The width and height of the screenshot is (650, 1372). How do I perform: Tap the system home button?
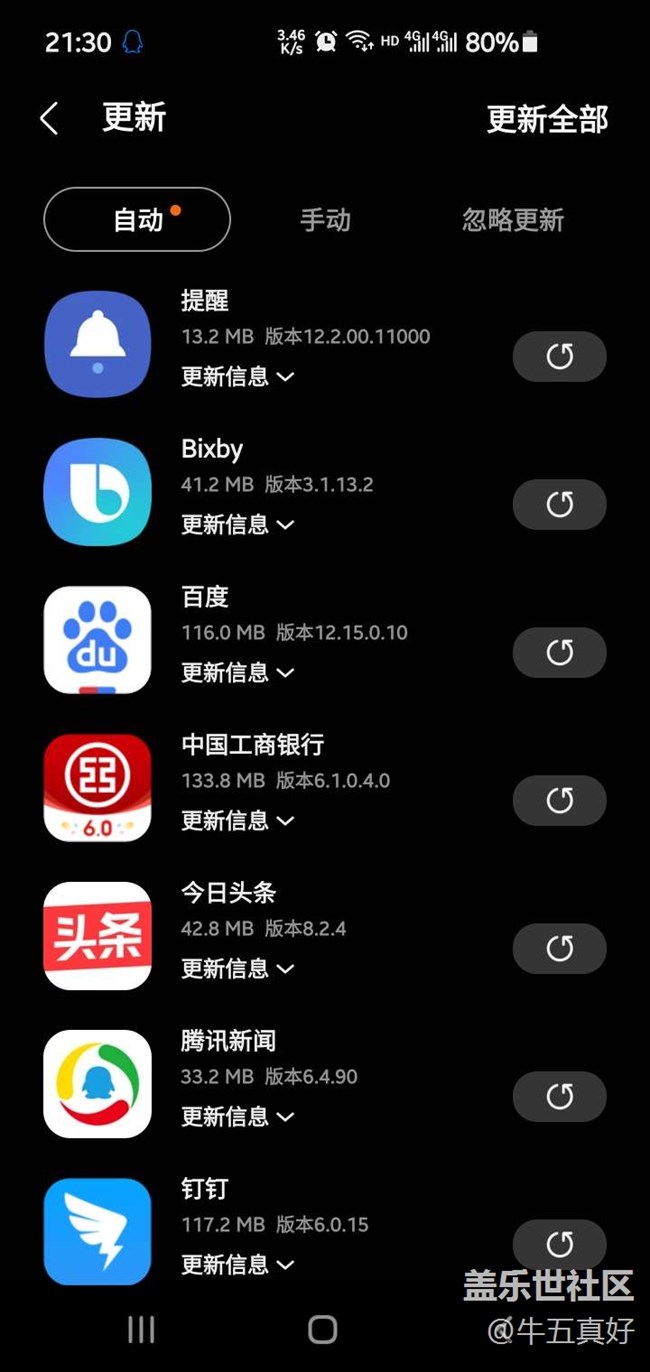(323, 1329)
